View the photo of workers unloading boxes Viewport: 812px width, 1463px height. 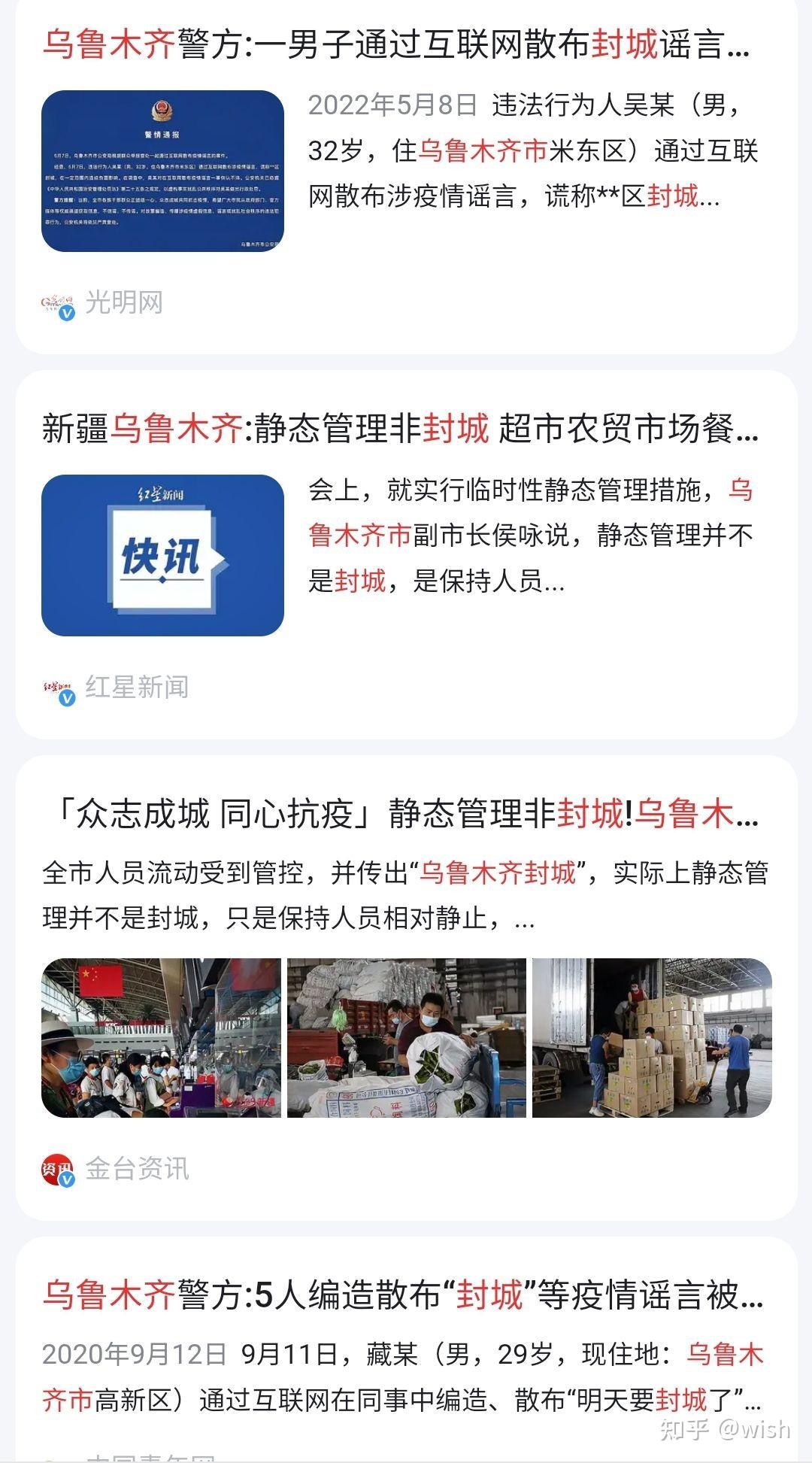(652, 1038)
